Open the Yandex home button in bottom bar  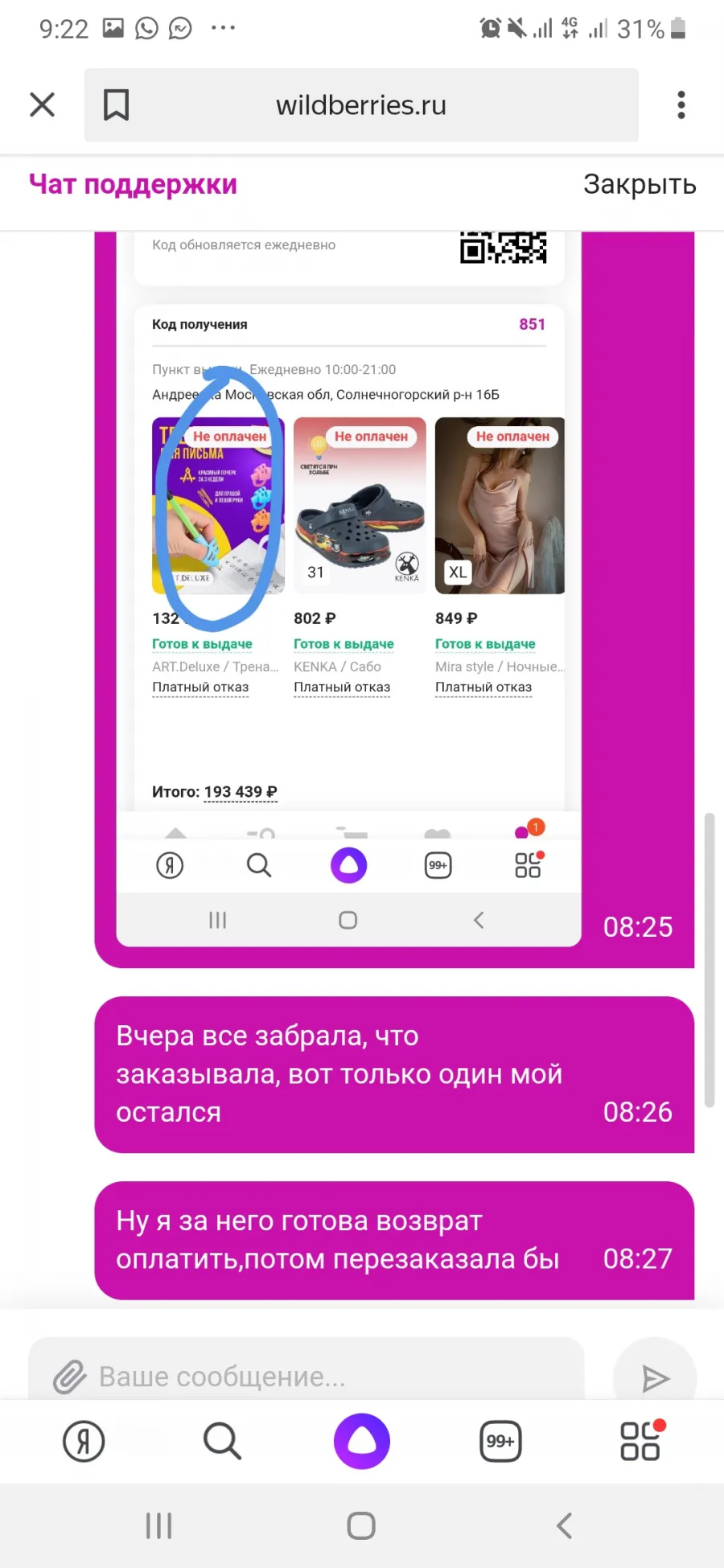coord(84,1441)
